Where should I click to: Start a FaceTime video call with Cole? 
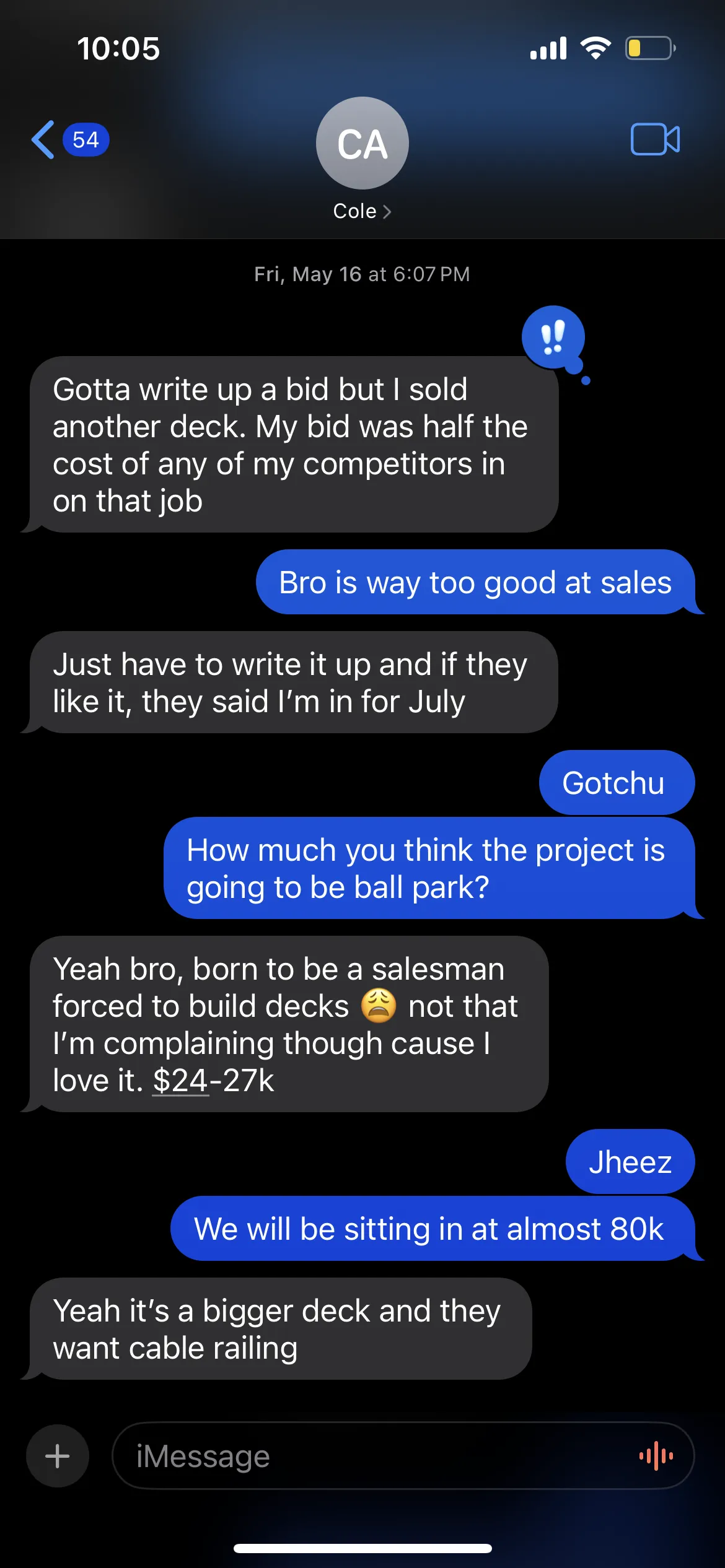[654, 139]
